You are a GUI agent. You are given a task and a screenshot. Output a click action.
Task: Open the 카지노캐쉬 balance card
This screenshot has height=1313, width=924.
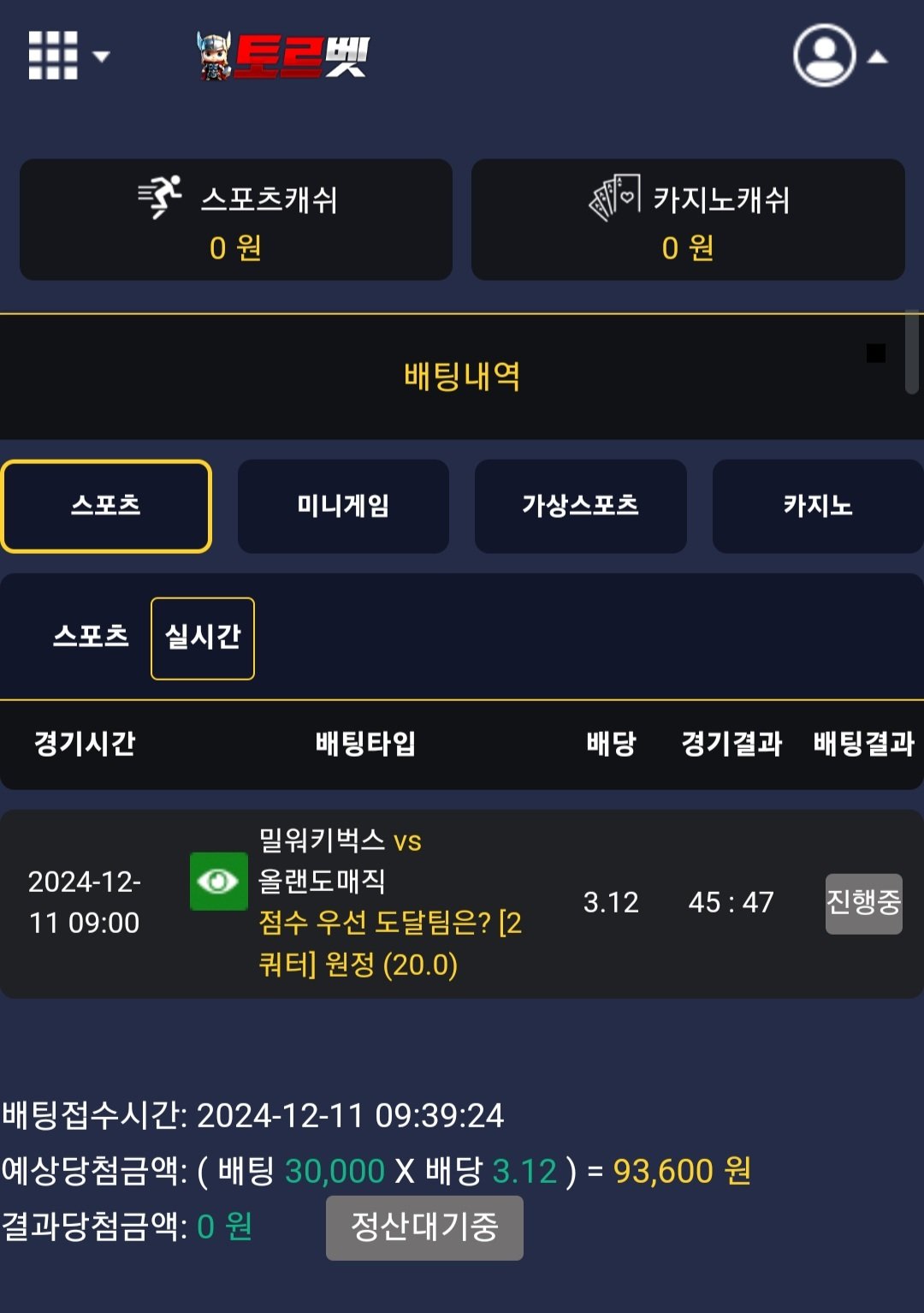tap(688, 220)
